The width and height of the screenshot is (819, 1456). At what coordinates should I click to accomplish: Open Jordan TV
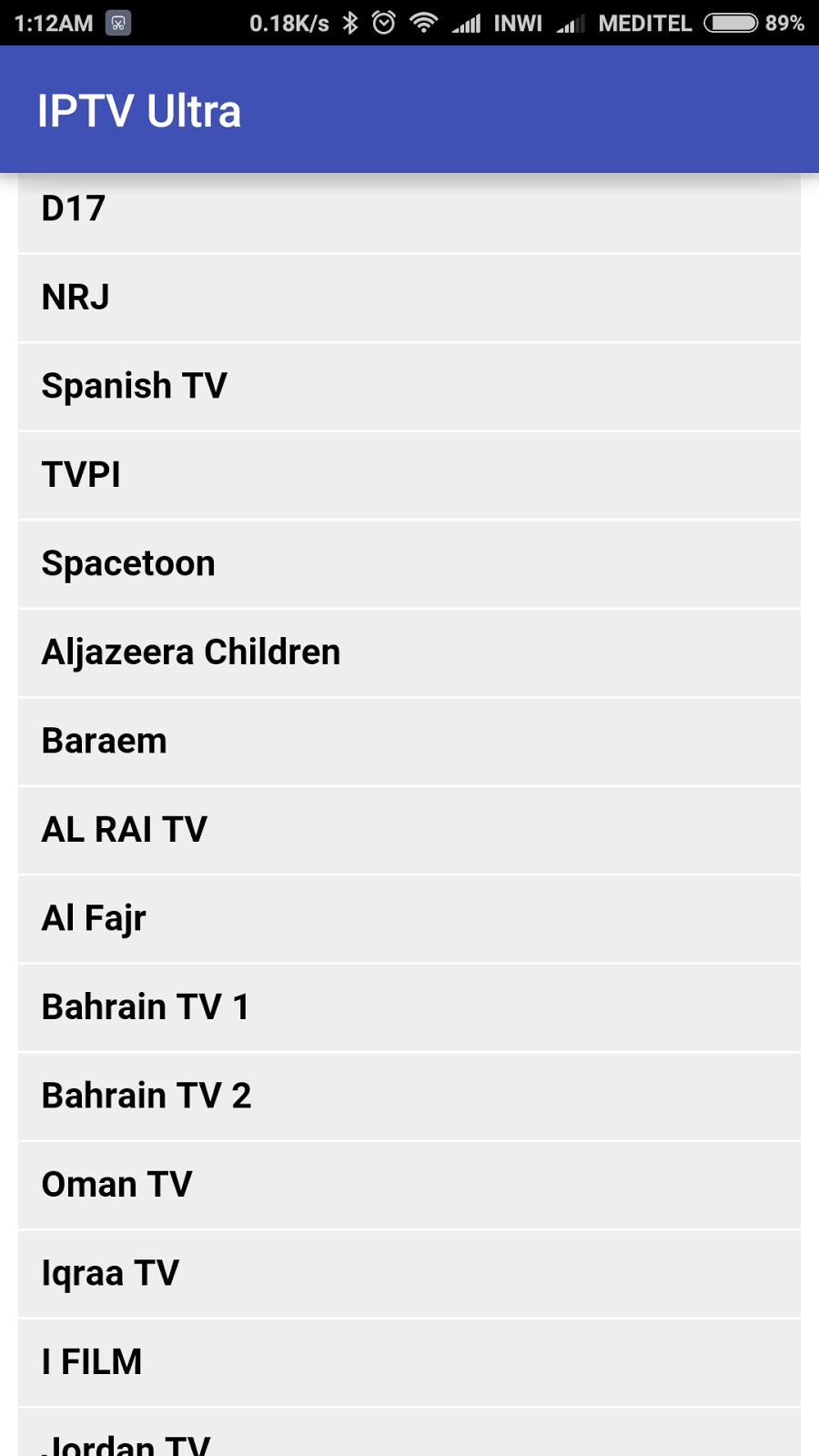click(x=409, y=1436)
